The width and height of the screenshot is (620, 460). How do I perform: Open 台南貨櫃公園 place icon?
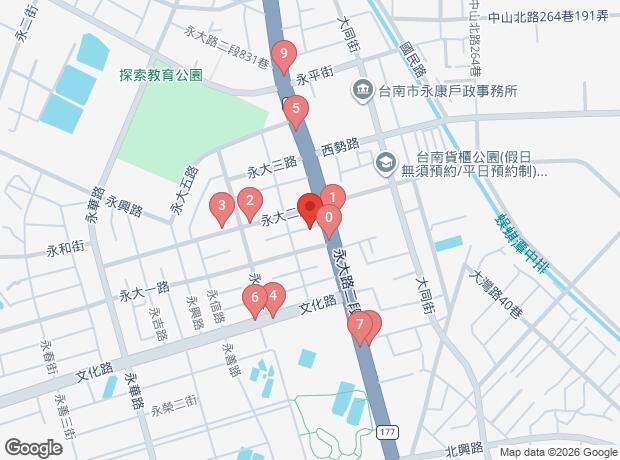[385, 161]
